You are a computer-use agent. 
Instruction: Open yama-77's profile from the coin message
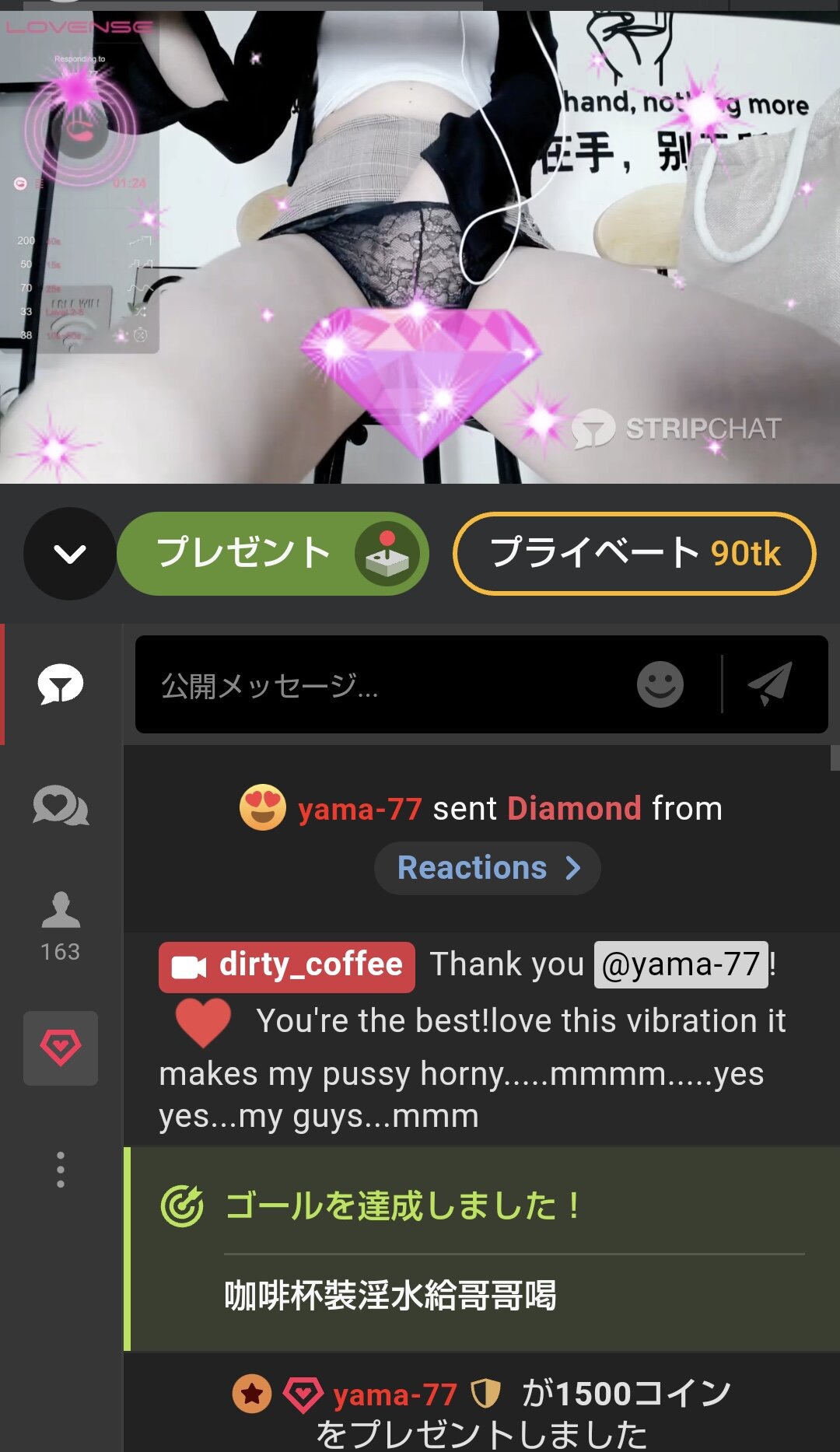pos(395,1394)
